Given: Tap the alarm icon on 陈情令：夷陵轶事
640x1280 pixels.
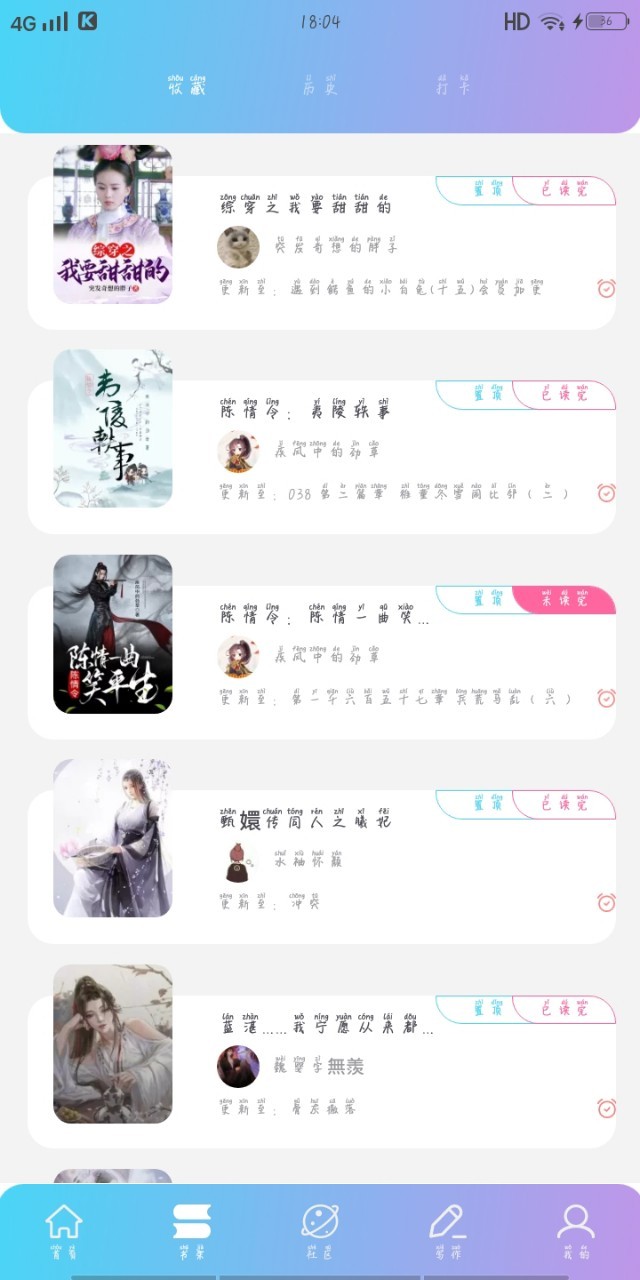Looking at the screenshot, I should (x=606, y=492).
